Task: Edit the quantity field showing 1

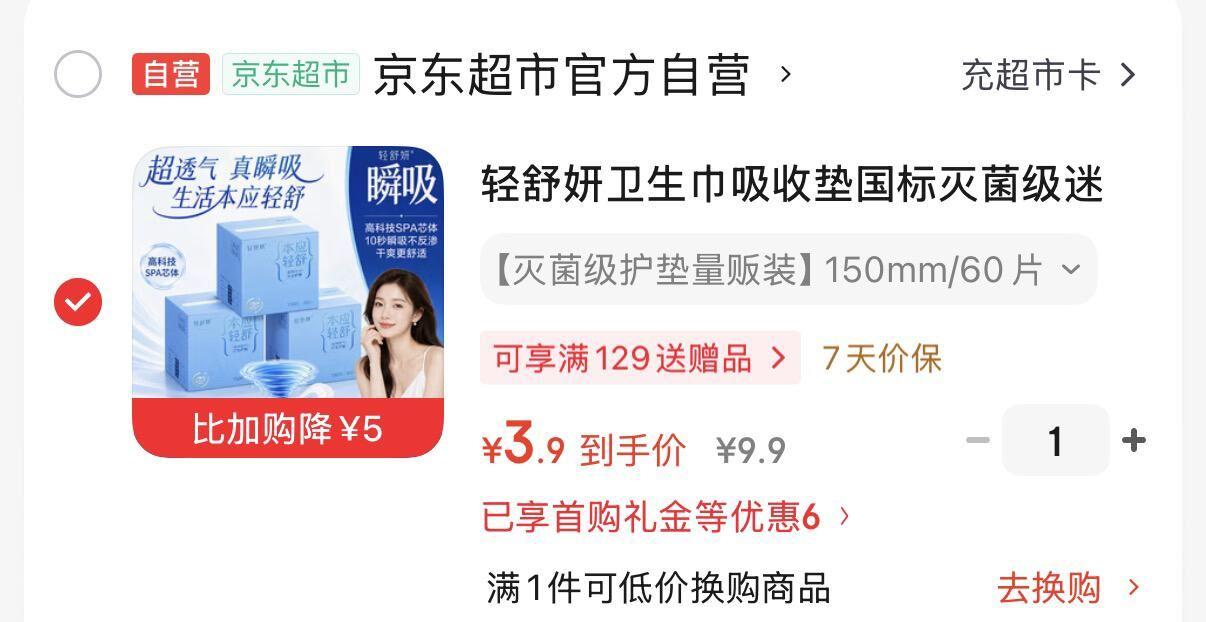Action: click(x=1055, y=440)
